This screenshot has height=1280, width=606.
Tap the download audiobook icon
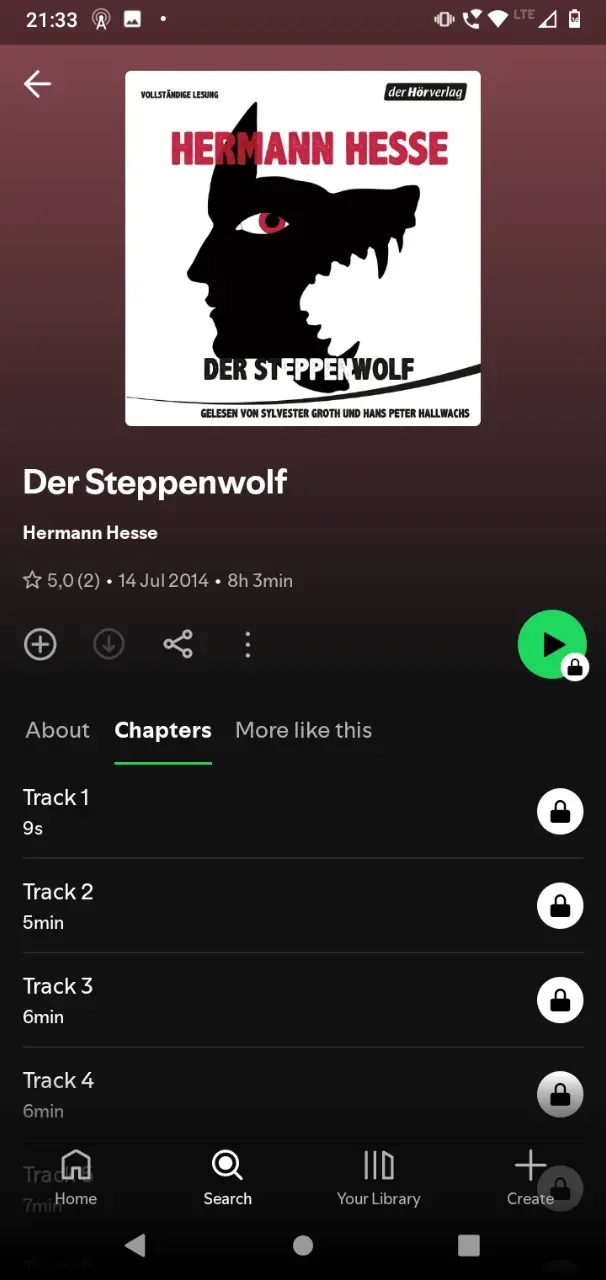(109, 645)
